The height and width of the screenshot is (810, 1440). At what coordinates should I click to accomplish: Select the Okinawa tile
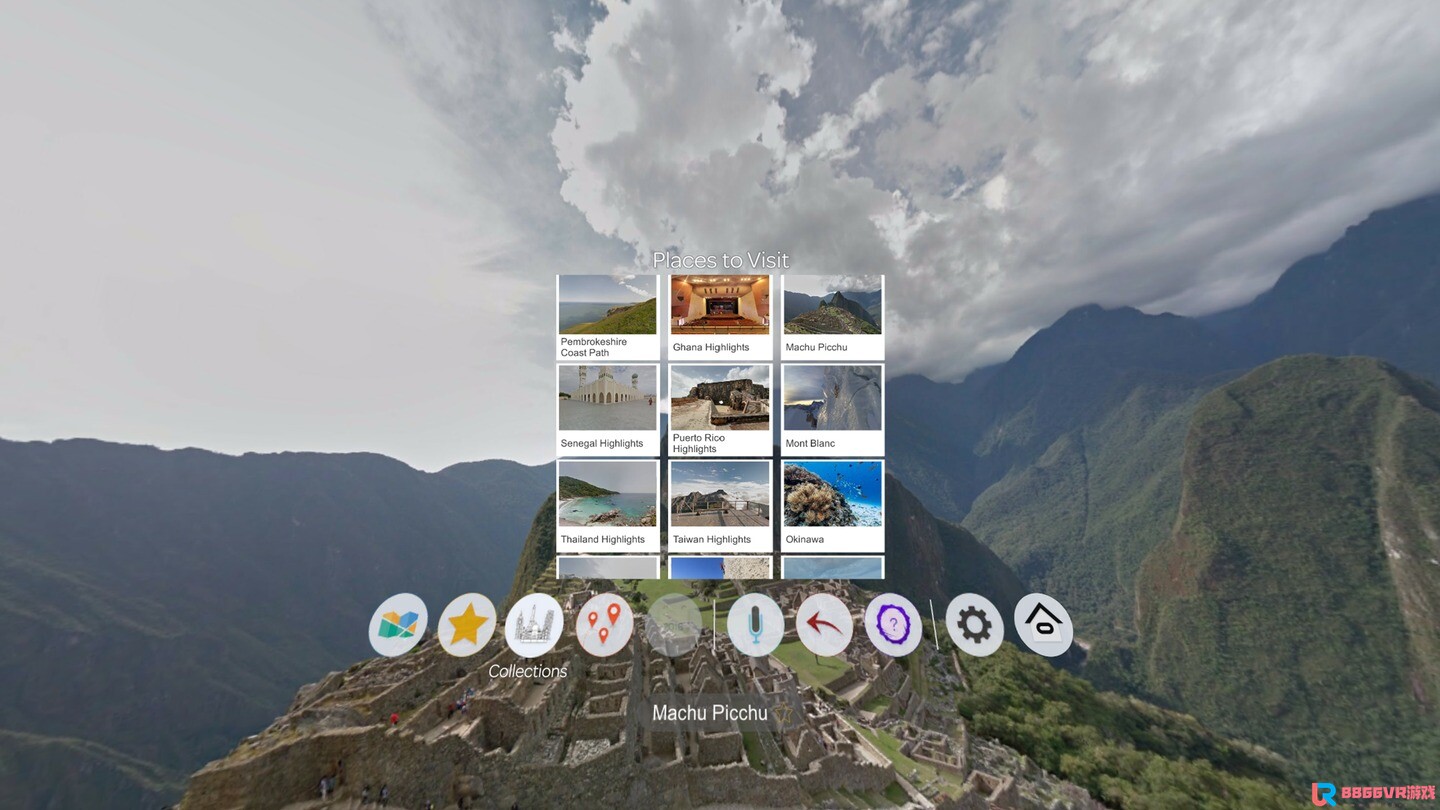832,506
